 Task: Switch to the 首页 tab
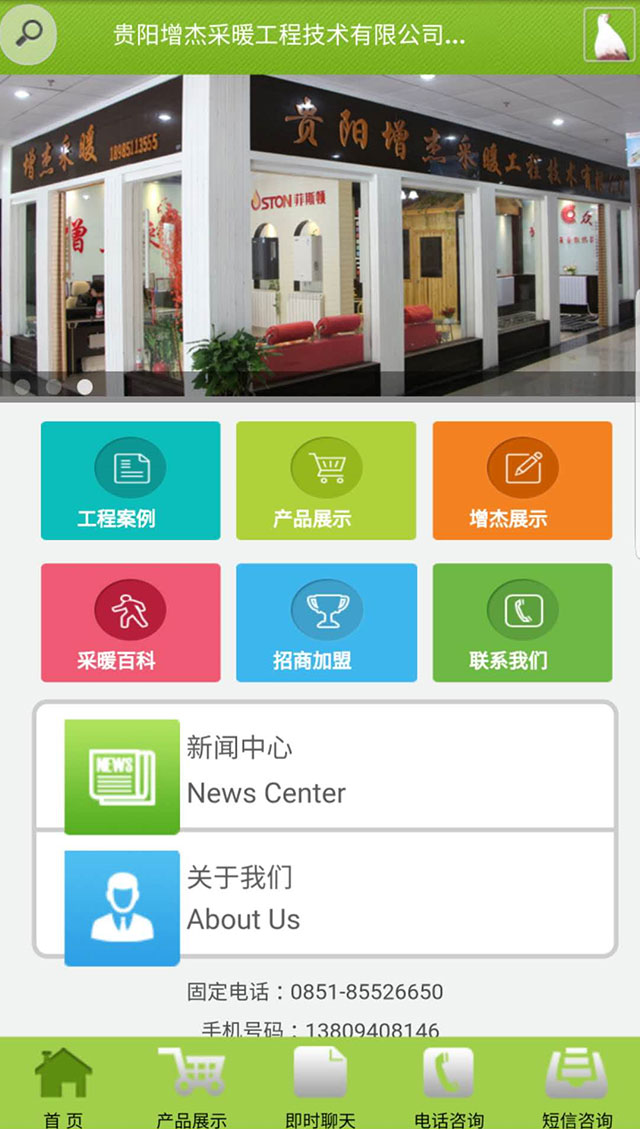point(63,1086)
